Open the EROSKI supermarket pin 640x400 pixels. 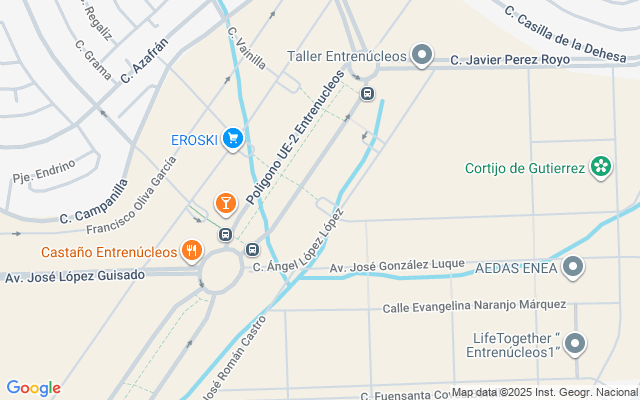coord(233,139)
